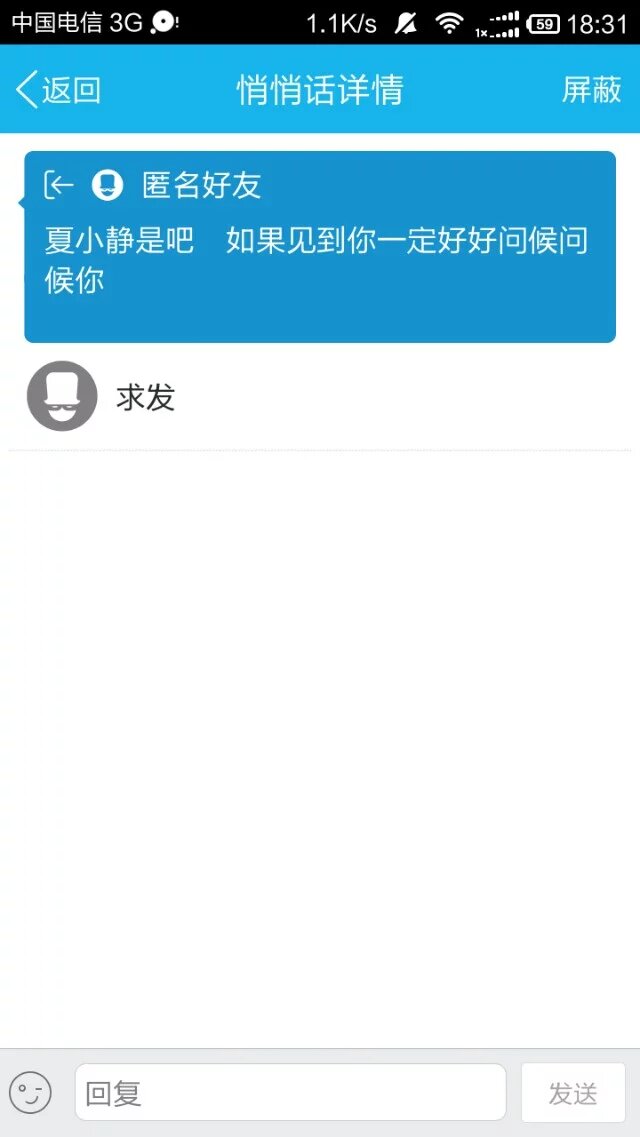
Task: Go back via 返回 button
Action: pos(58,90)
